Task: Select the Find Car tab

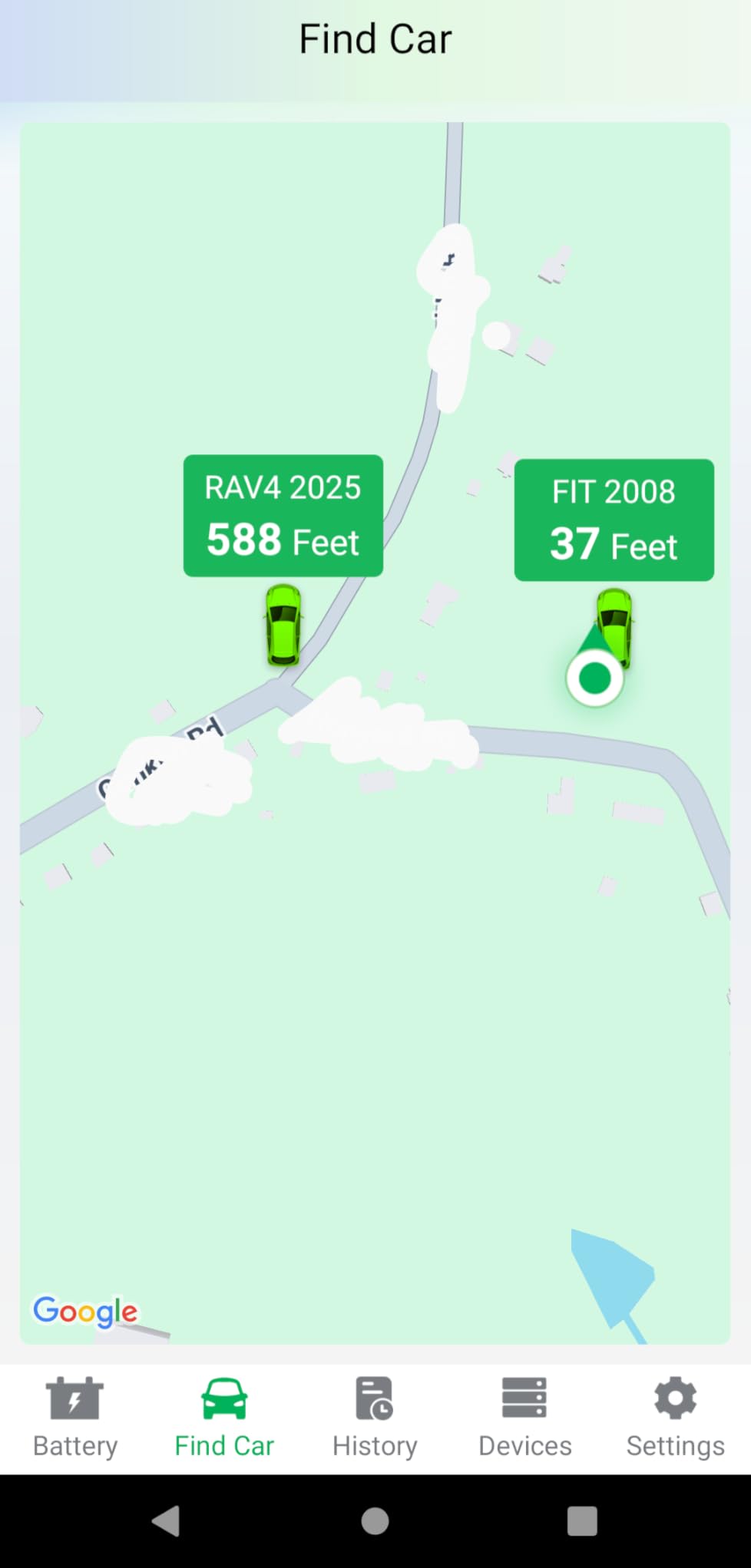Action: [x=224, y=1418]
